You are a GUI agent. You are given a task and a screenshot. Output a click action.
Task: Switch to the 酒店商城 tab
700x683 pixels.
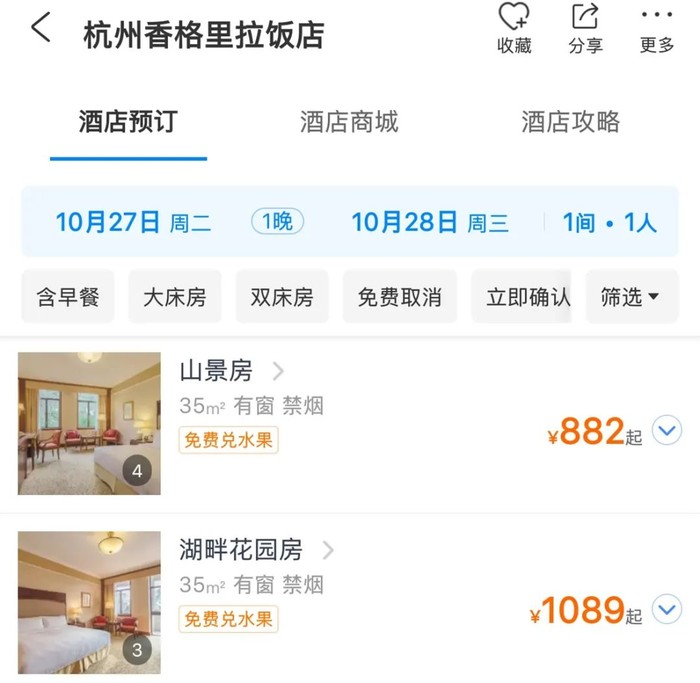(349, 122)
